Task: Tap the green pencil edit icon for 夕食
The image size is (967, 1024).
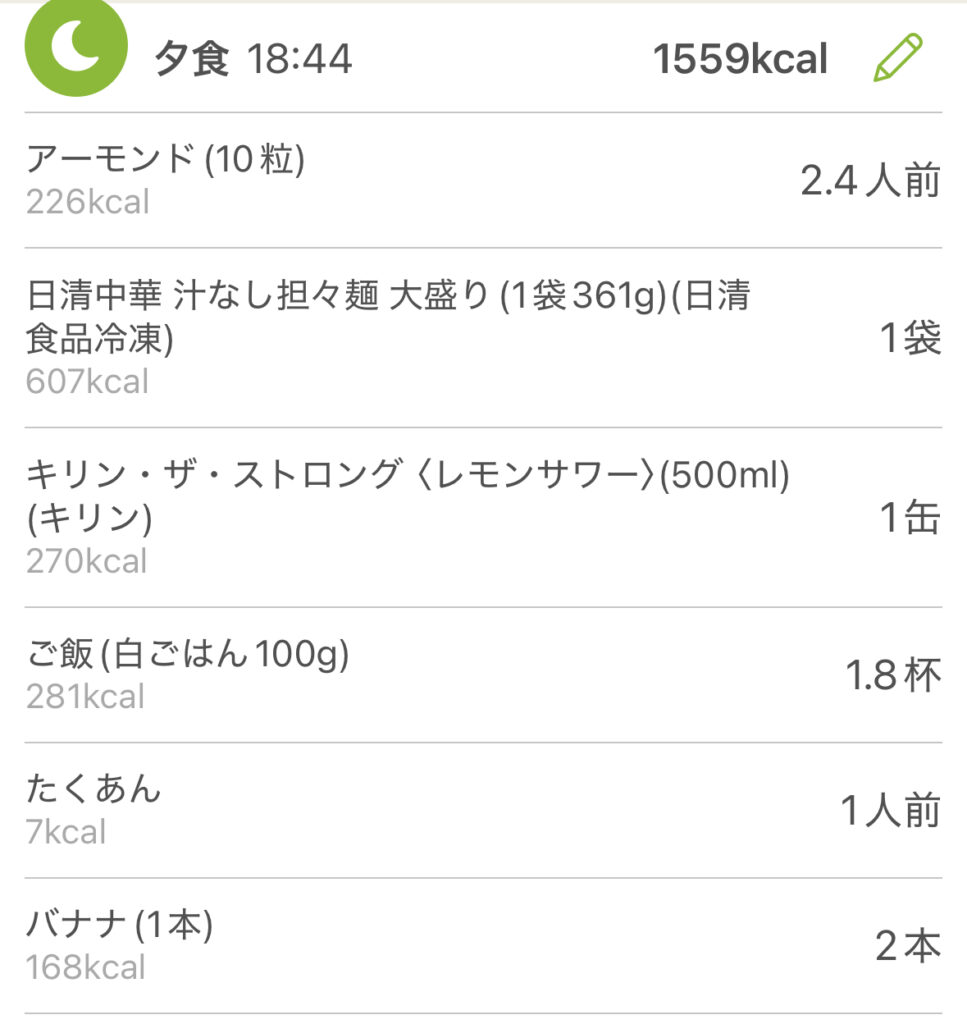Action: tap(897, 58)
